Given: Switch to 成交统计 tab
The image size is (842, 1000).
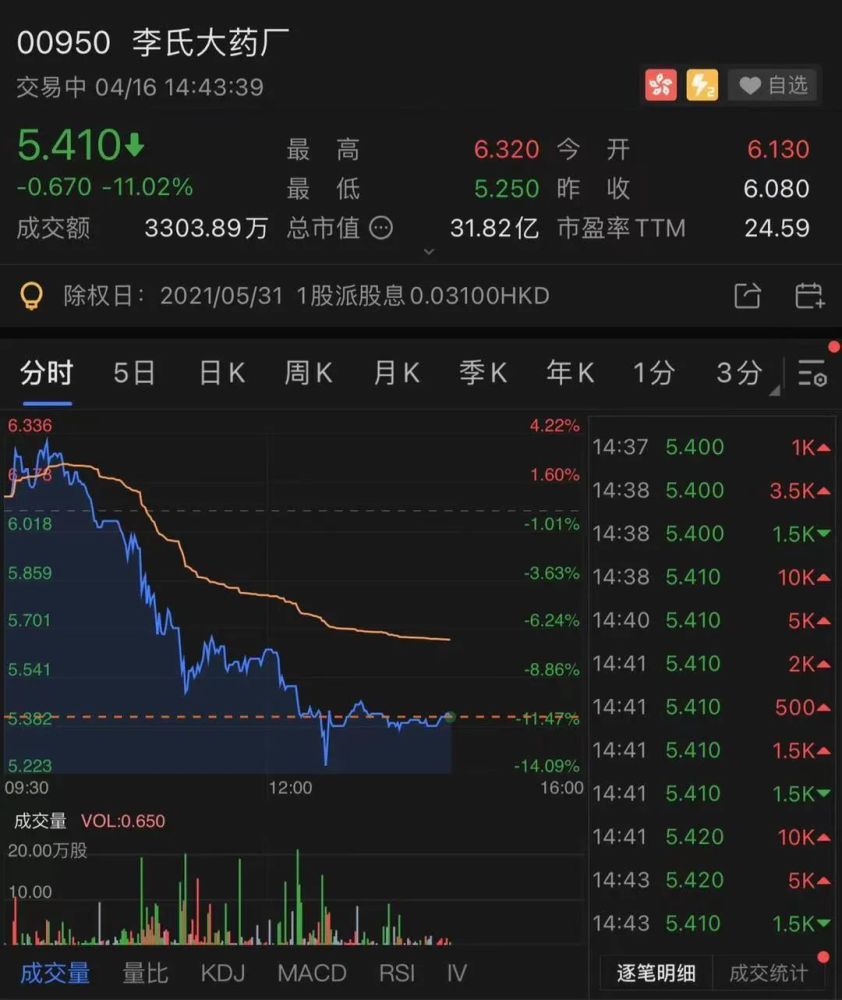Looking at the screenshot, I should click(768, 973).
